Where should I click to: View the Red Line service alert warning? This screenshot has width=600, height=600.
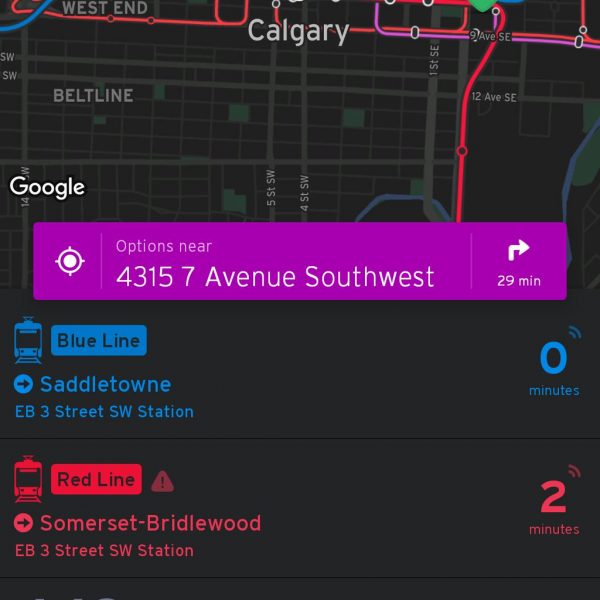pyautogui.click(x=162, y=481)
